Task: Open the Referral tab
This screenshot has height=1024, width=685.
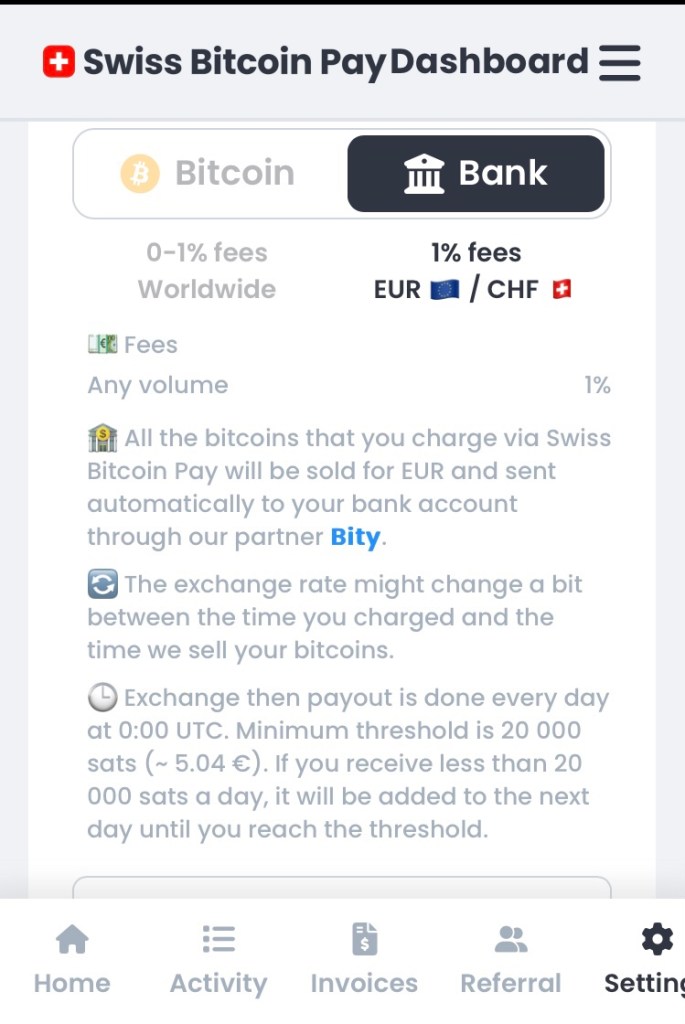Action: (x=510, y=960)
